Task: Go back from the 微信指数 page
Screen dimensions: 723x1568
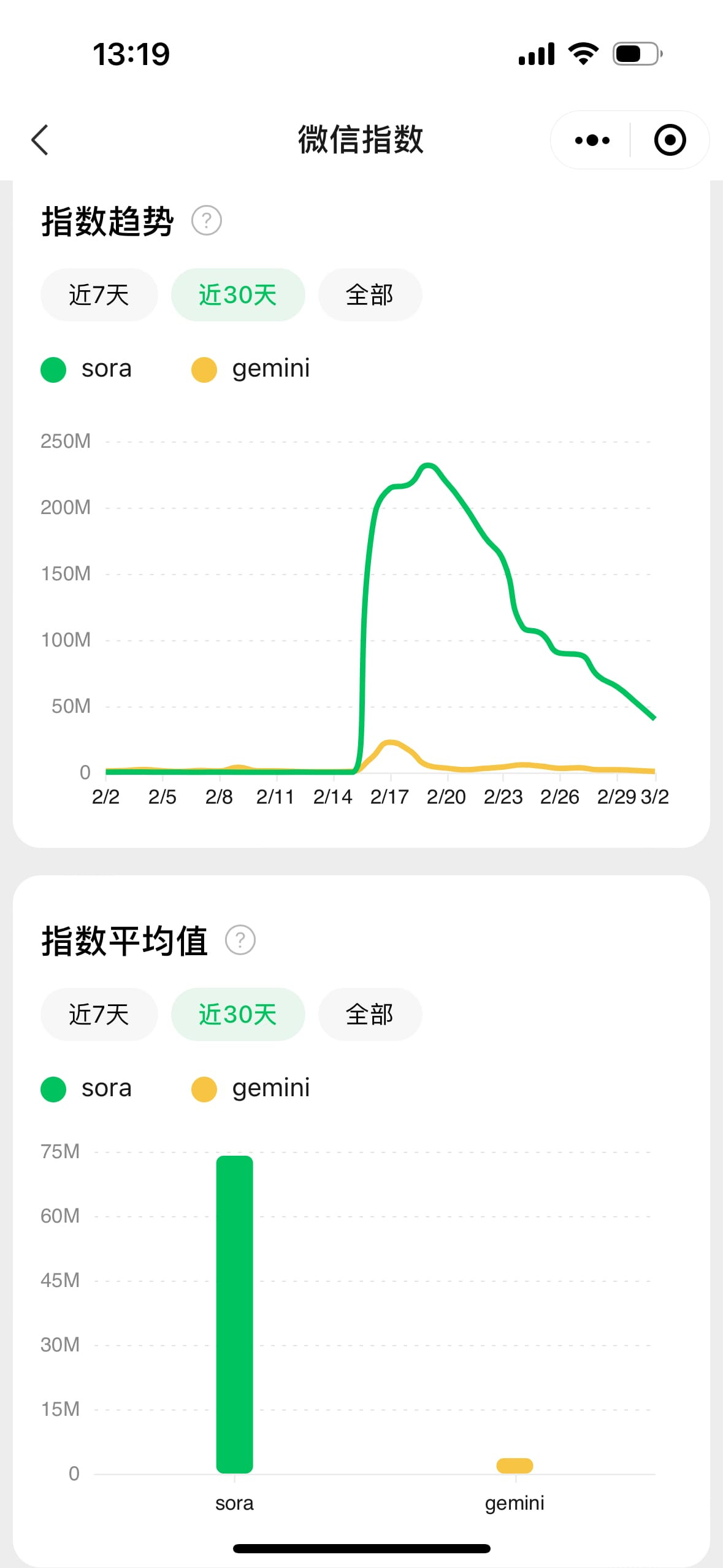Action: tap(40, 140)
